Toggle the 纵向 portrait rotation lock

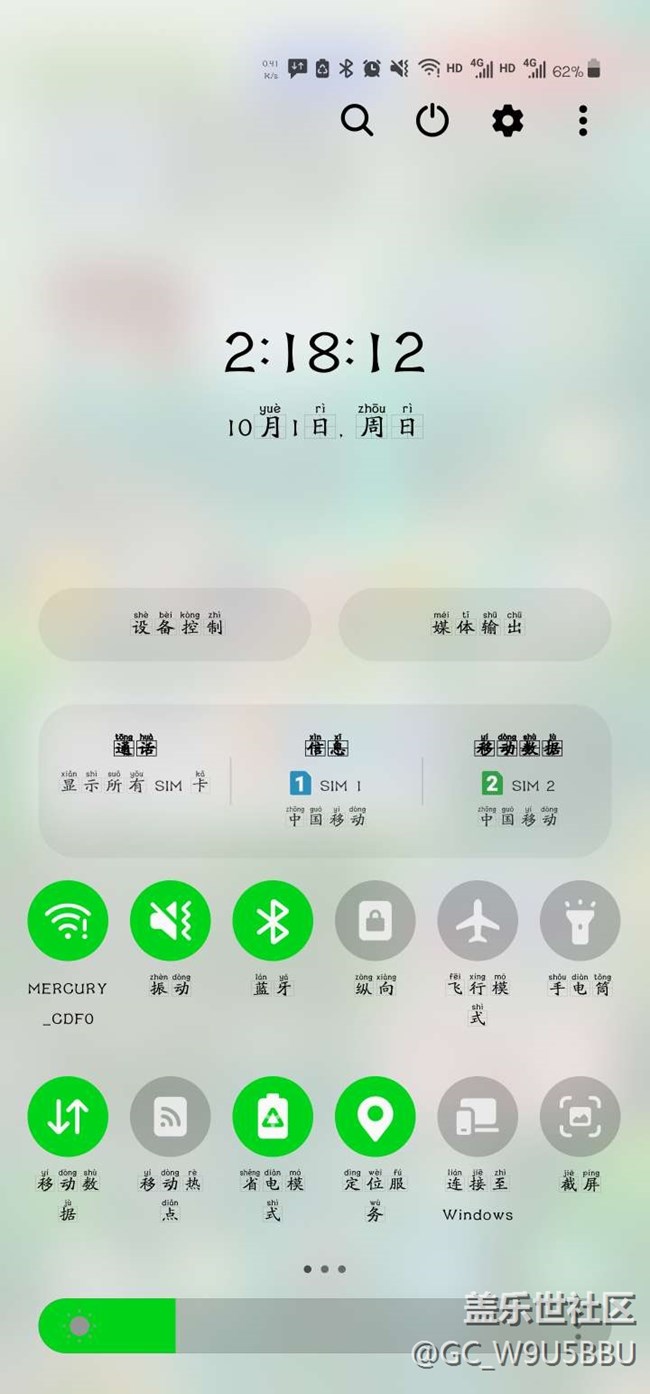375,920
